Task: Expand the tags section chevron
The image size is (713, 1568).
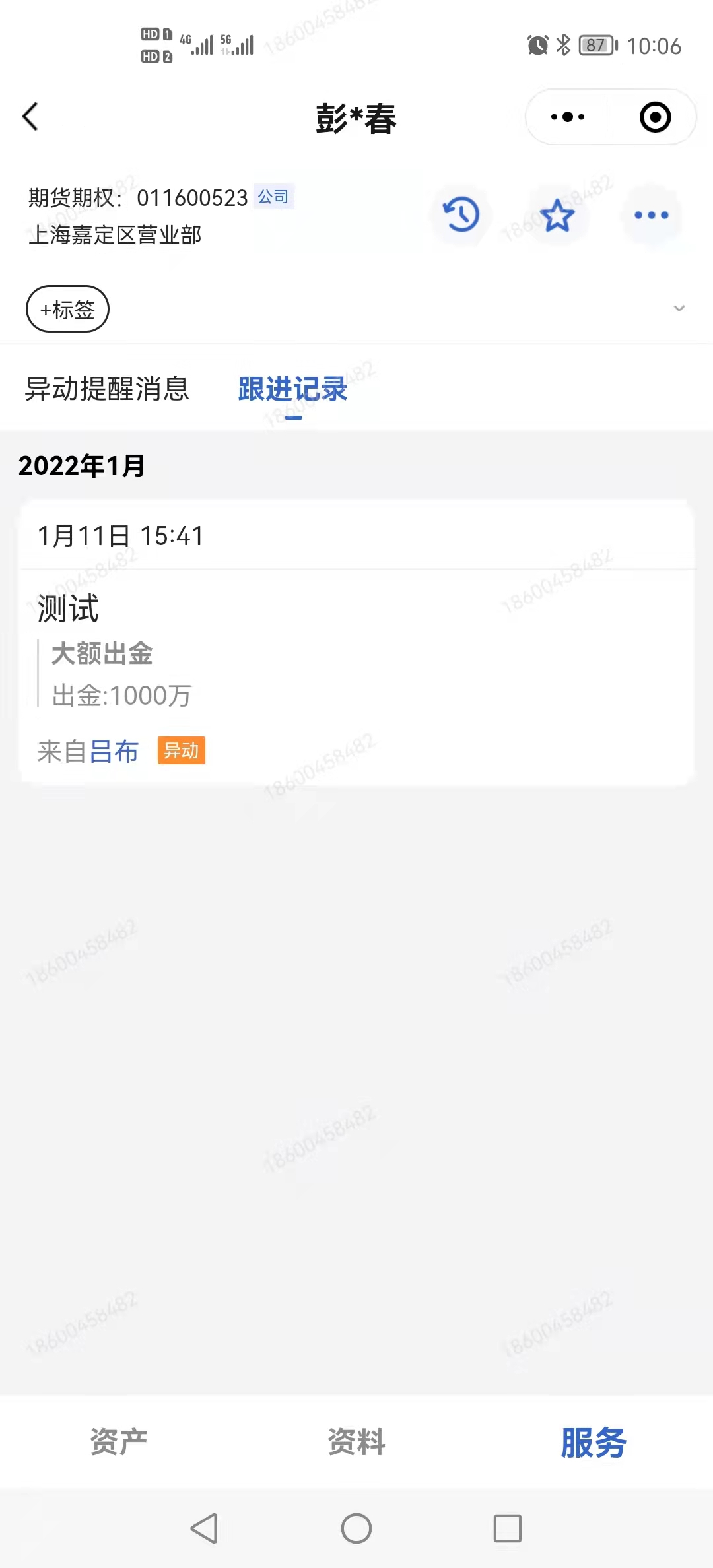Action: point(679,308)
